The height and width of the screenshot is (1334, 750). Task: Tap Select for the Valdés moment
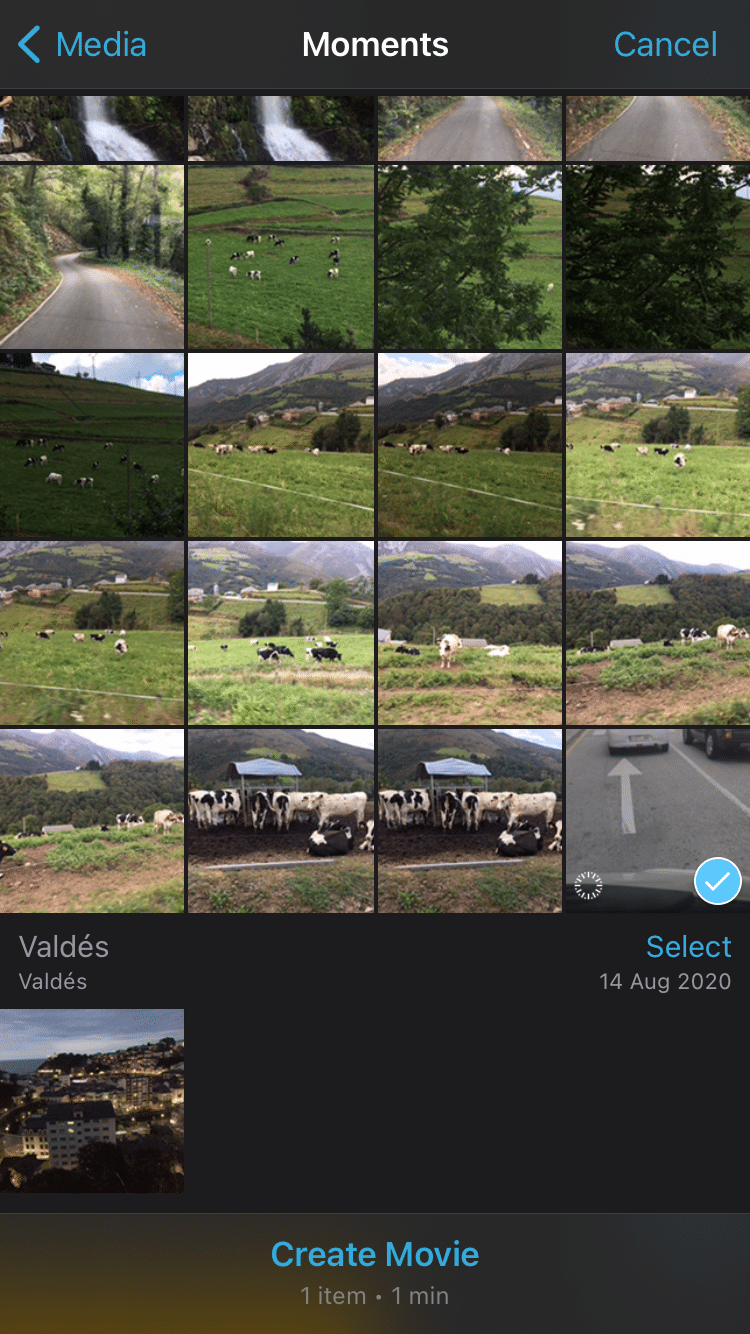click(689, 946)
